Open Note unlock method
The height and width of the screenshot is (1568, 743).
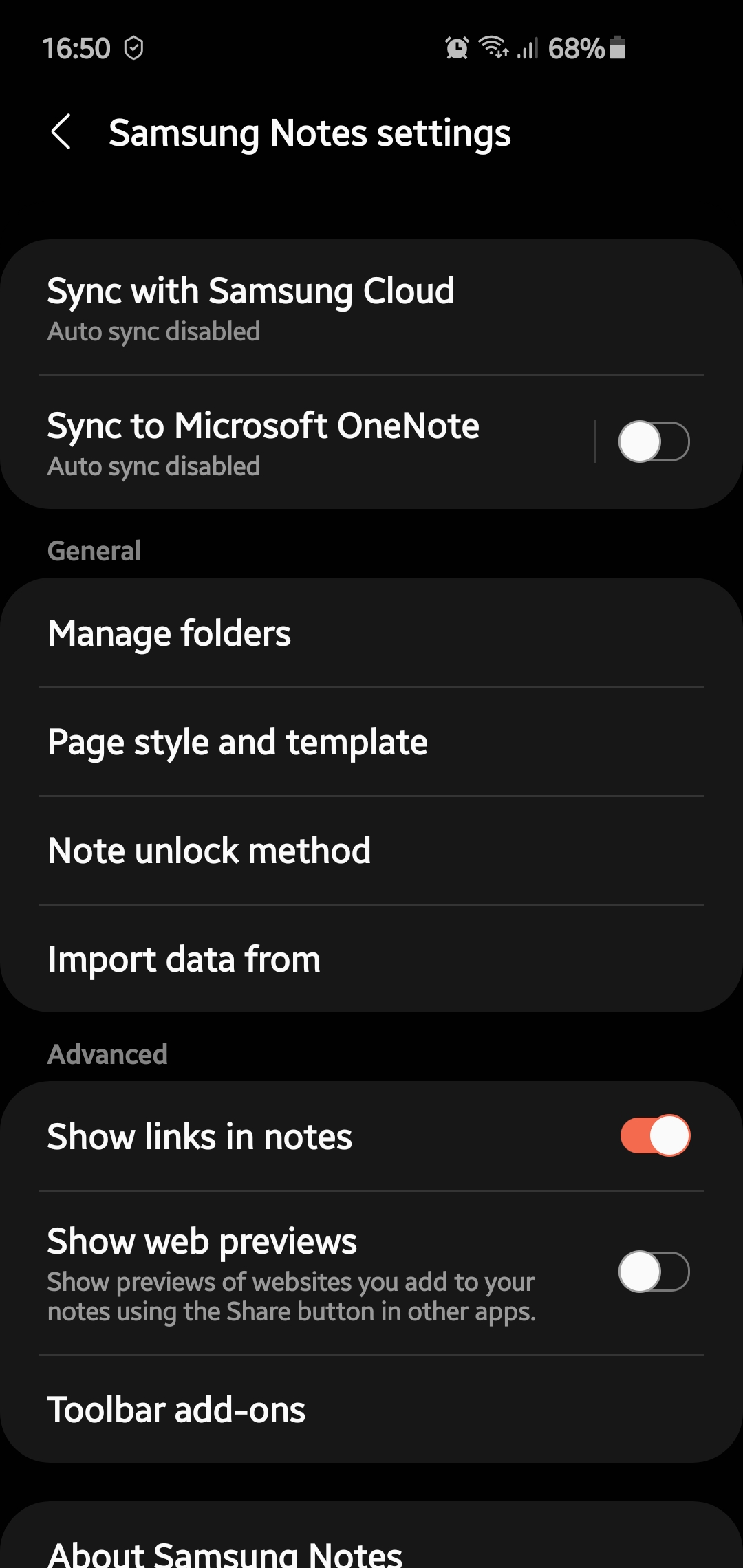371,851
